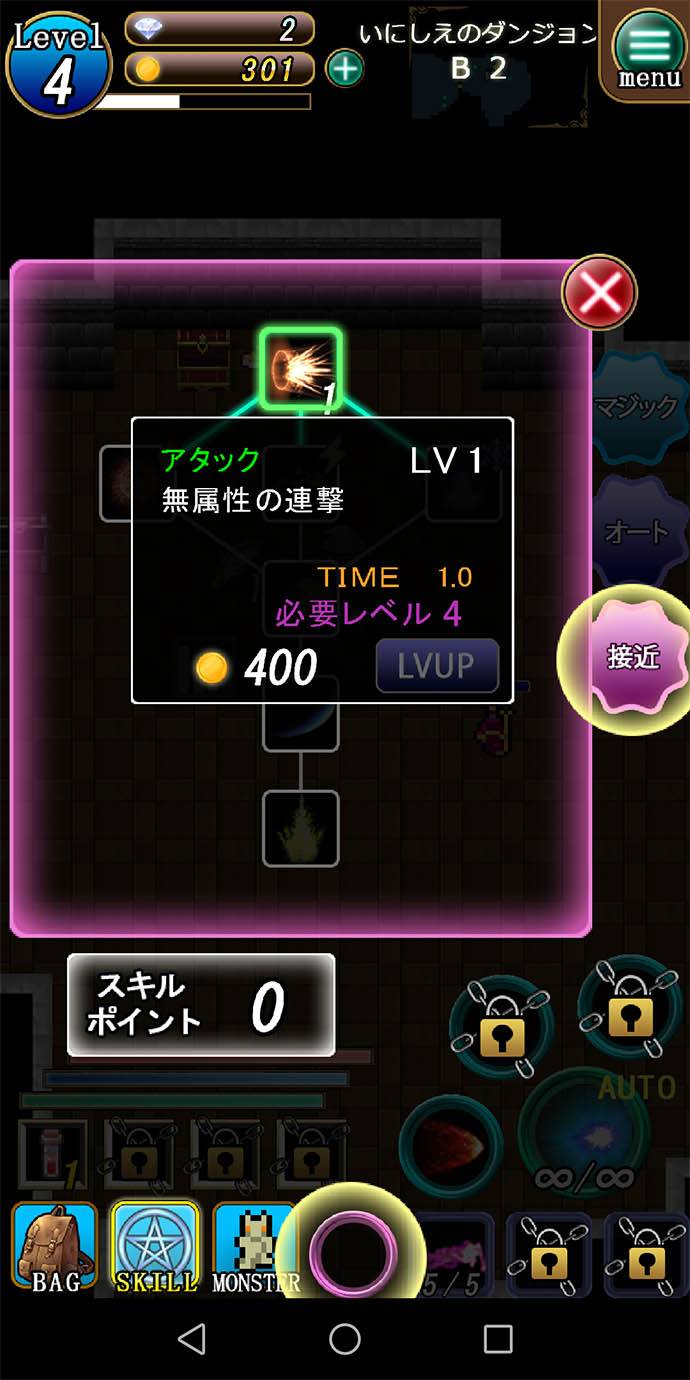Close the skill tree panel
This screenshot has height=1380, width=690.
tap(599, 293)
